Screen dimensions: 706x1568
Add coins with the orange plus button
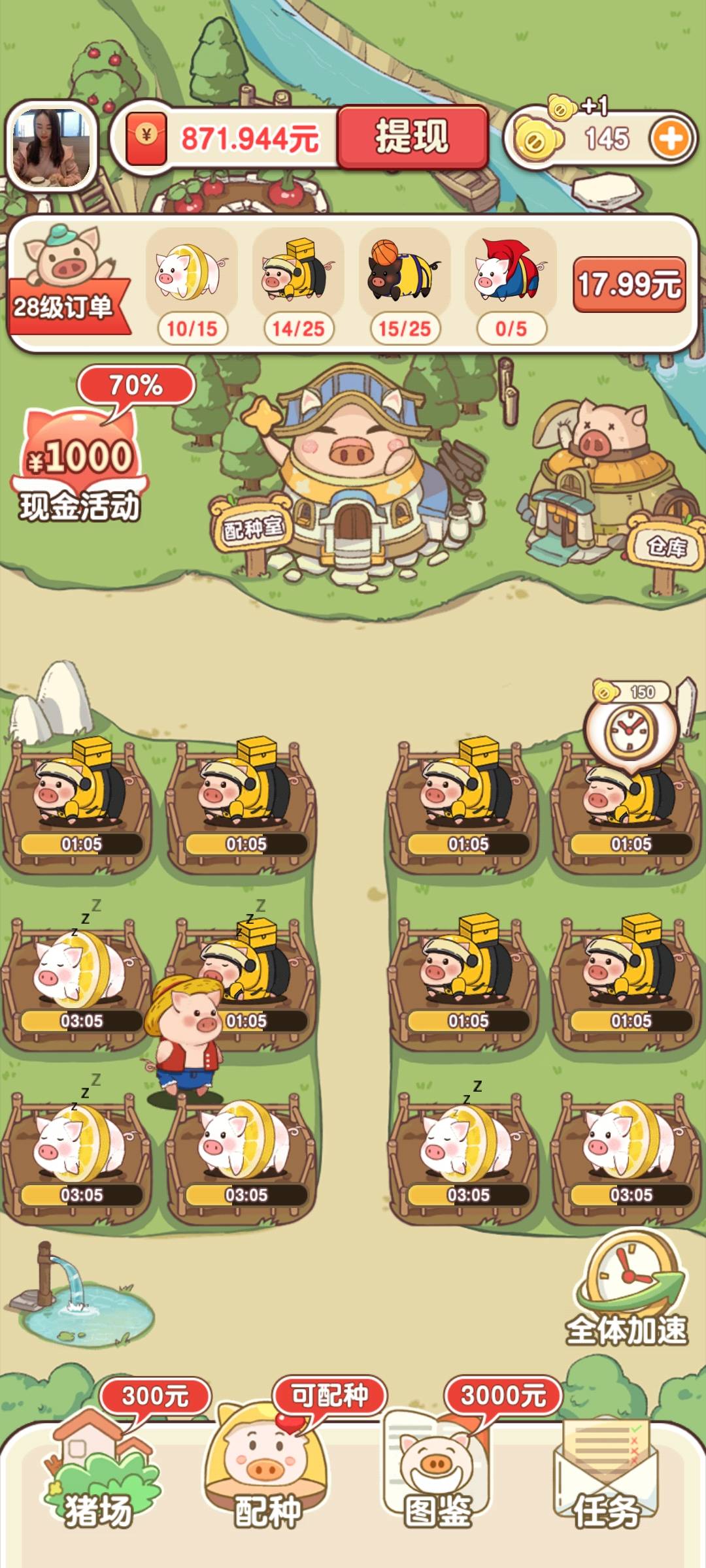point(670,139)
